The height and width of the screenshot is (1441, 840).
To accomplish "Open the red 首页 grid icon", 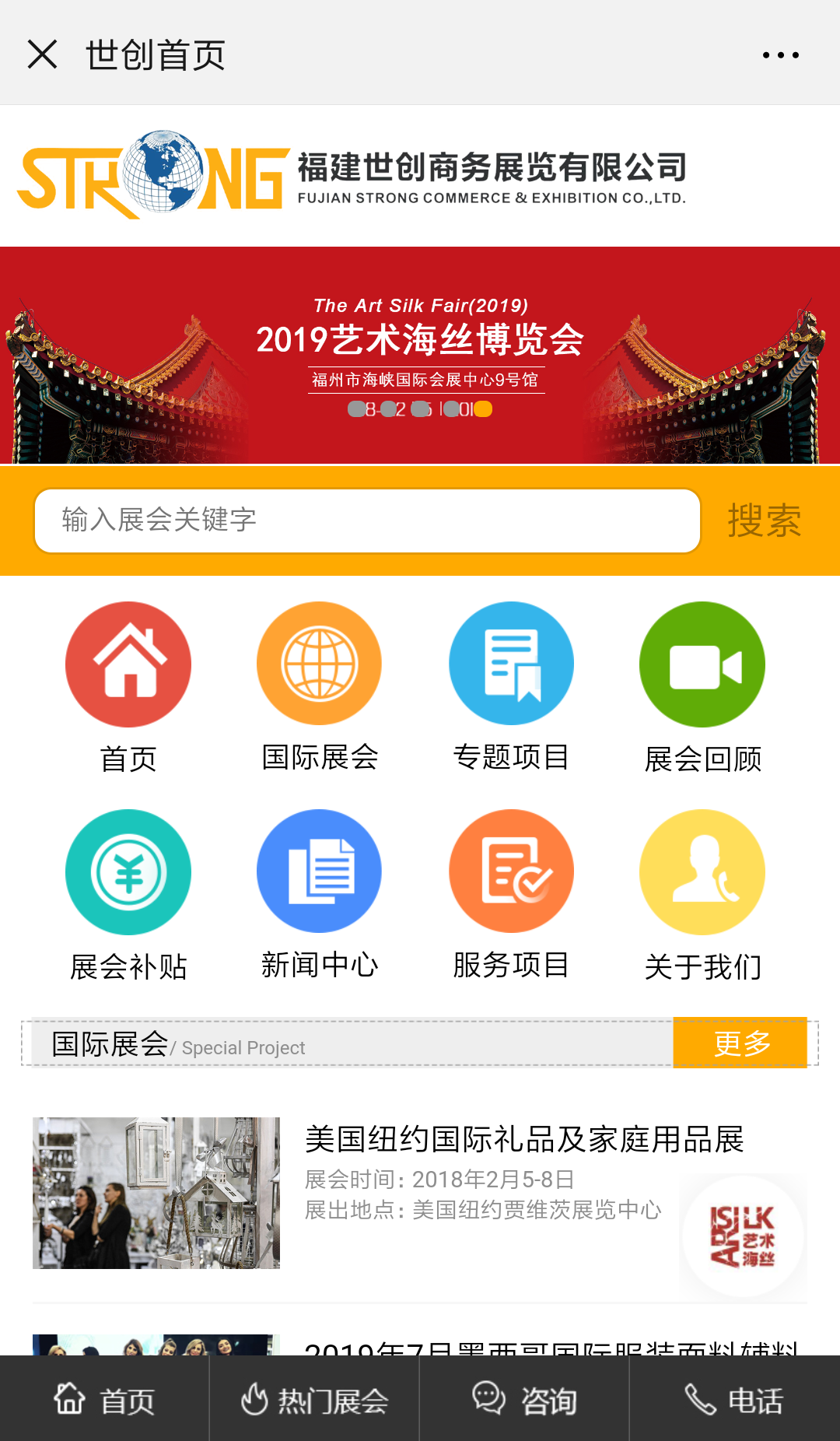I will (128, 664).
